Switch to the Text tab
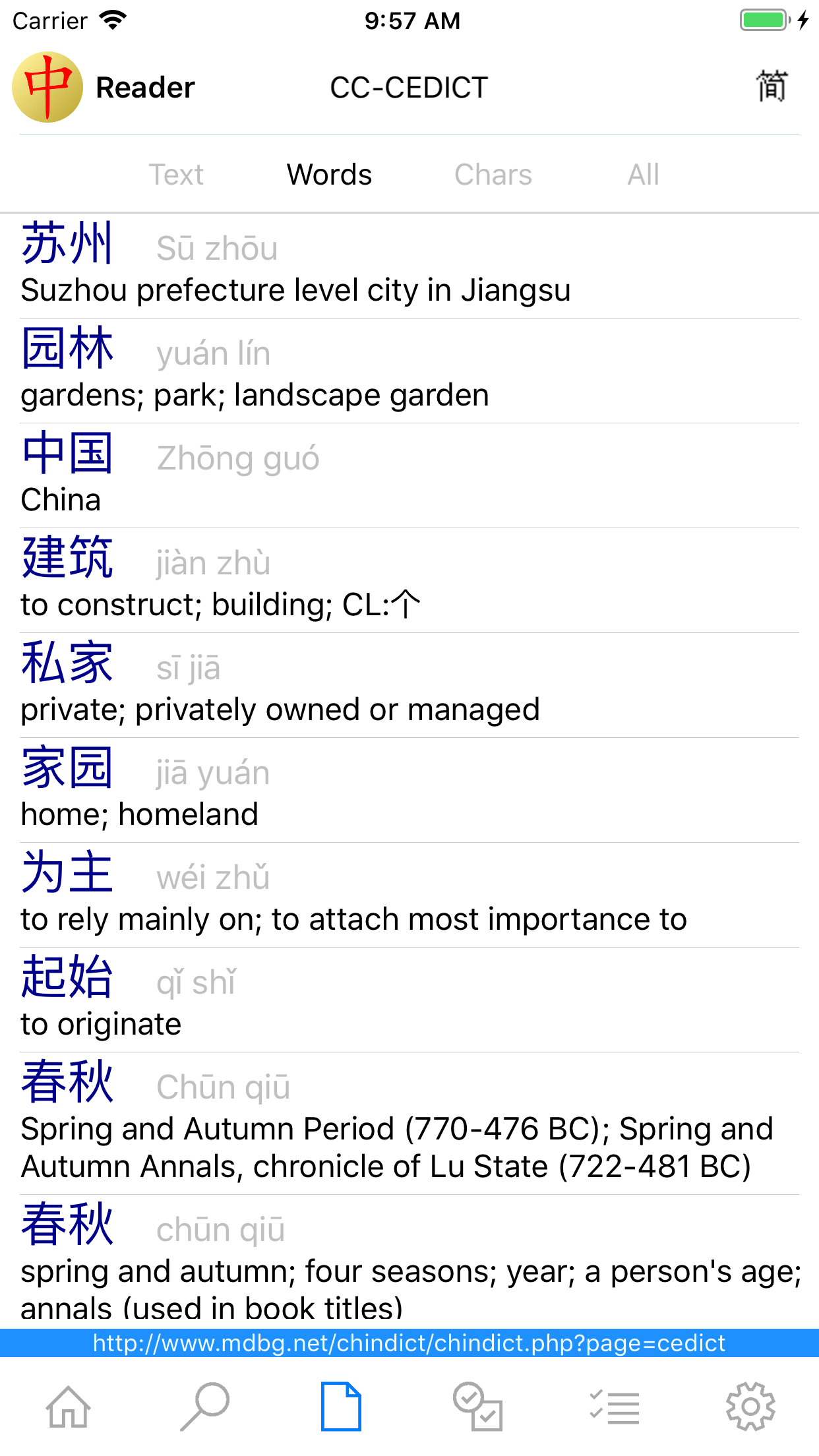The image size is (819, 1456). tap(175, 175)
